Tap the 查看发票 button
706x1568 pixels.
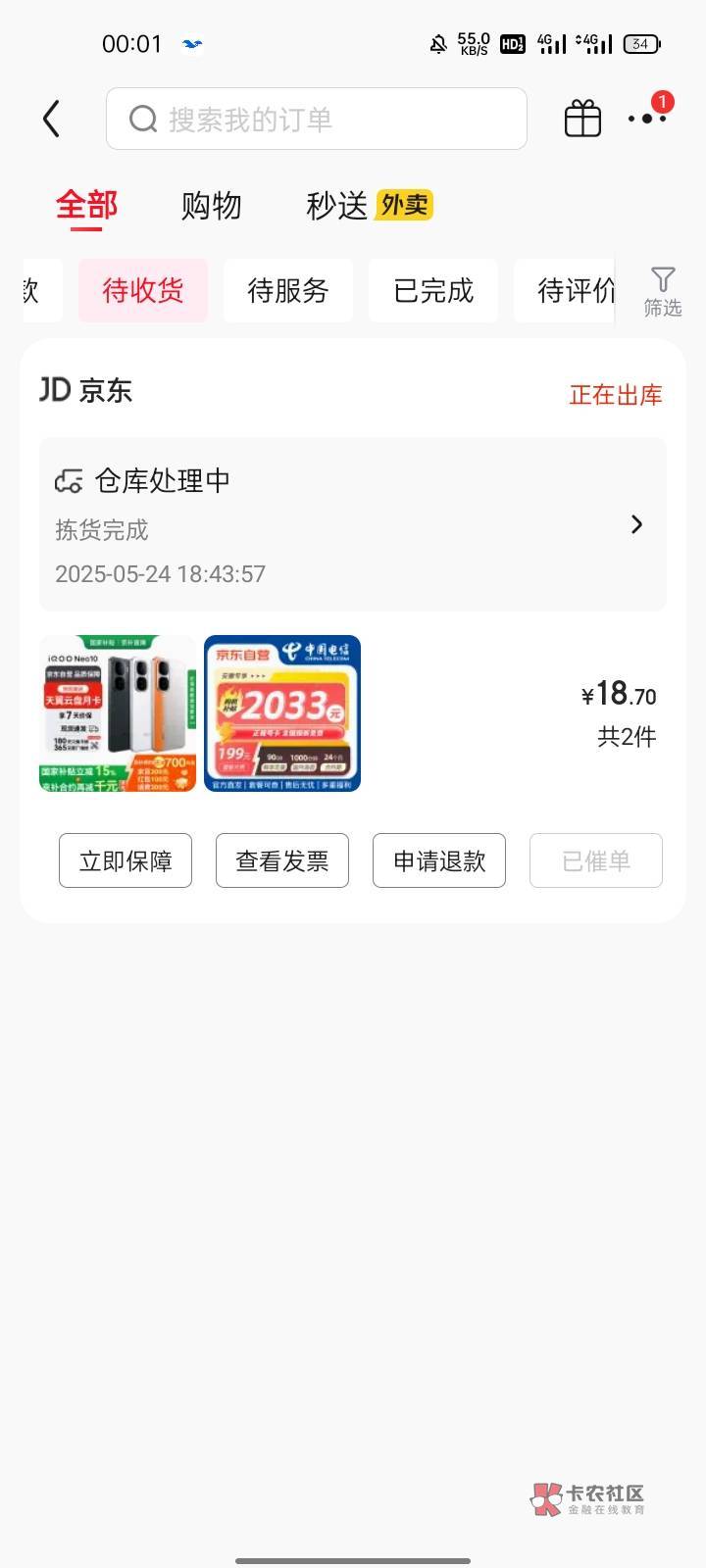pos(282,860)
